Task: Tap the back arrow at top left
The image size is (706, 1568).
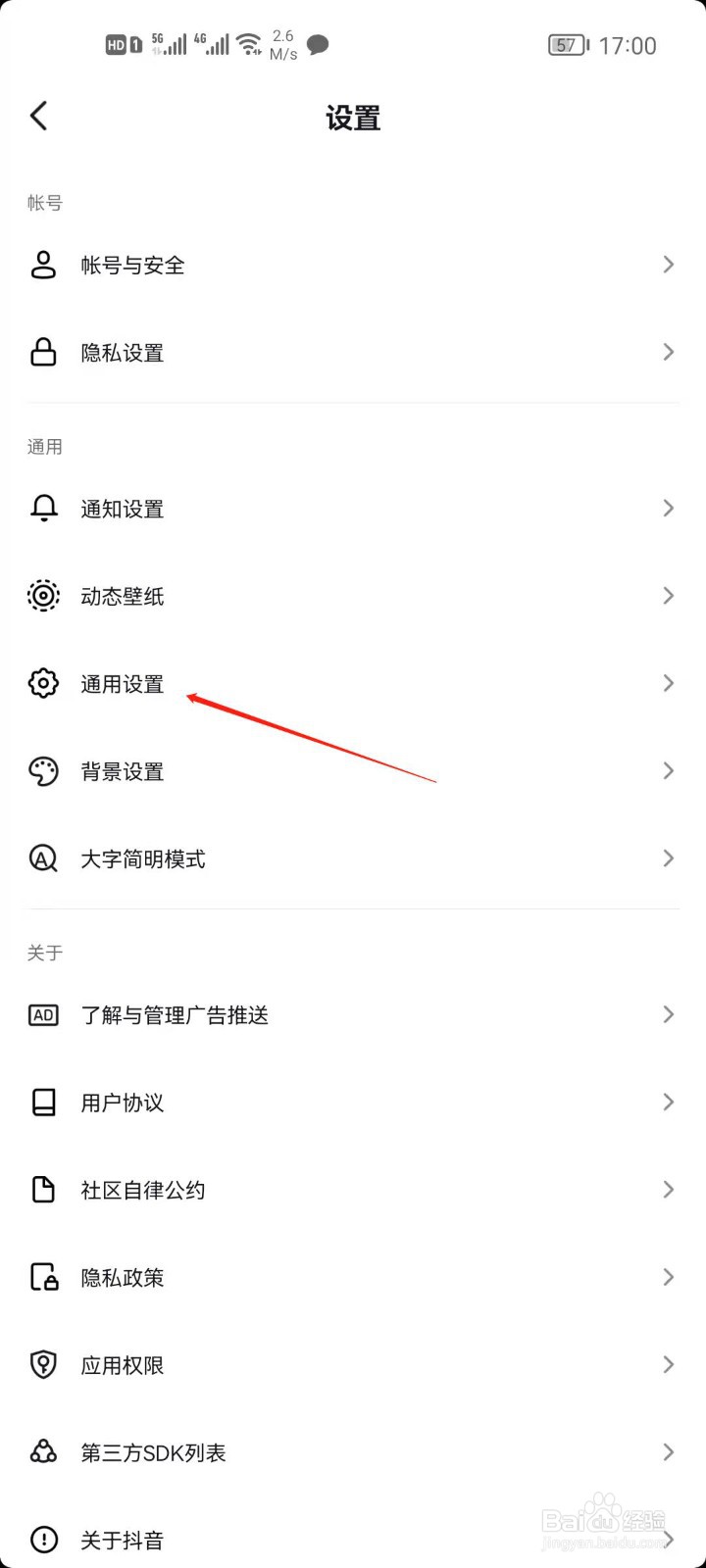Action: (x=38, y=115)
